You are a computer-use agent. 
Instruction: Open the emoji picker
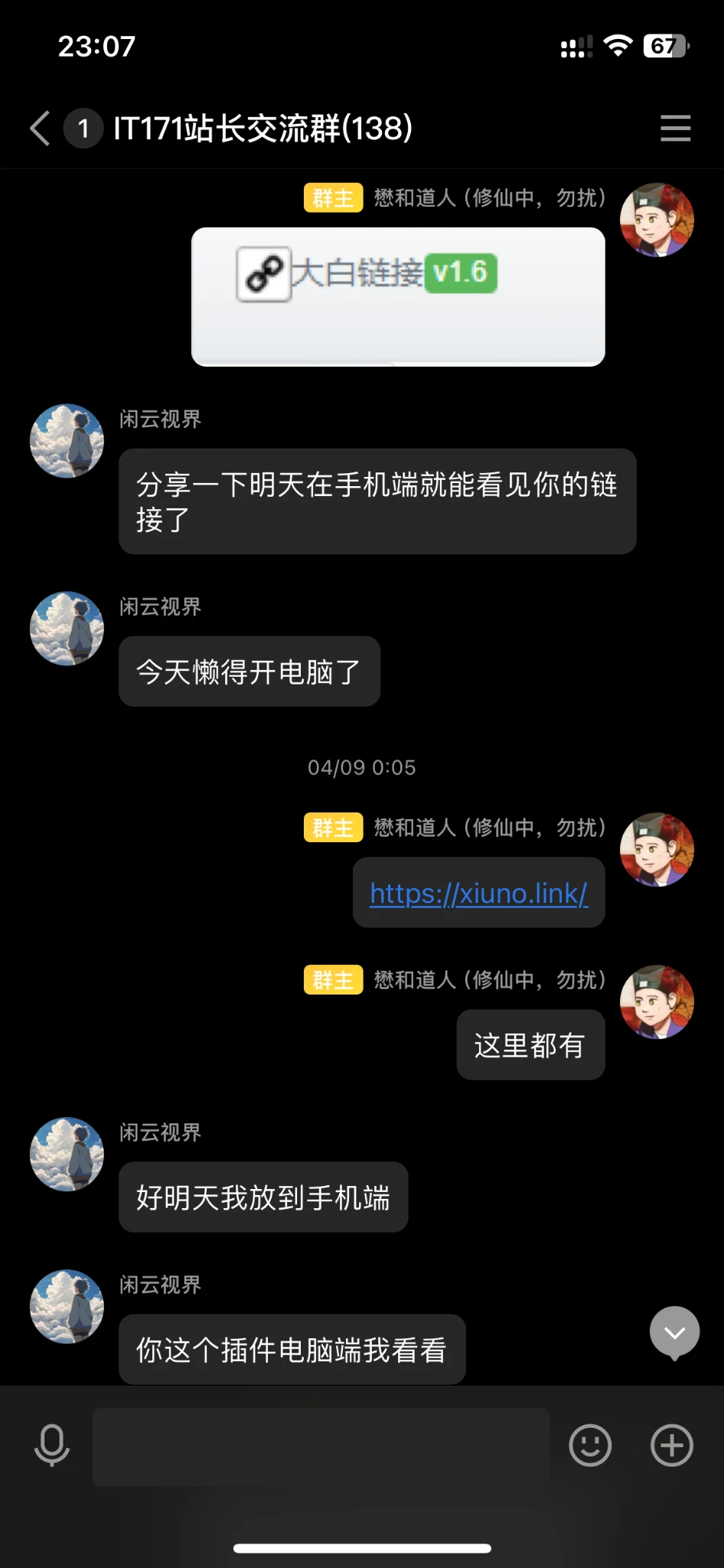tap(590, 1445)
